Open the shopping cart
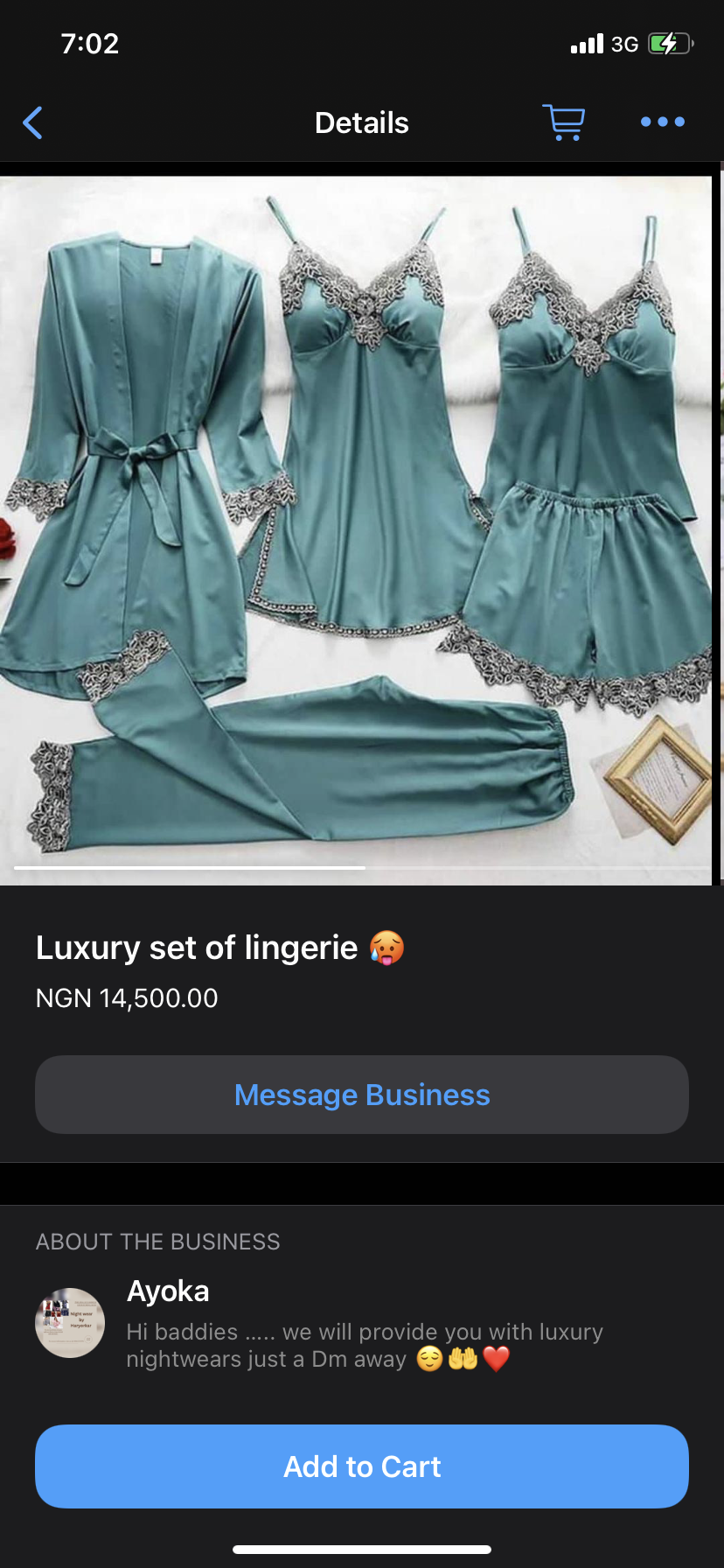The height and width of the screenshot is (1568, 724). coord(564,122)
